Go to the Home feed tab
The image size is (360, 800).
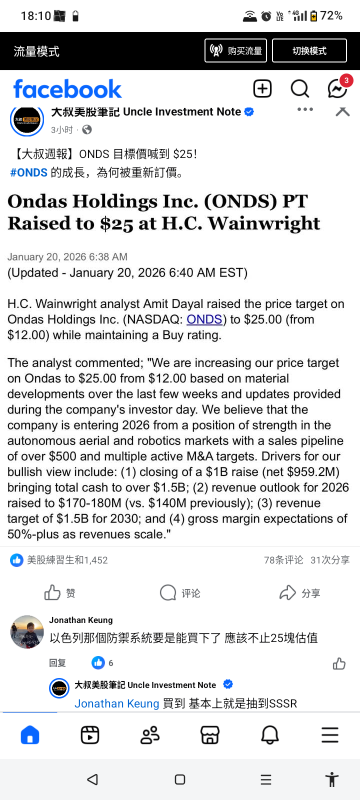[30, 735]
